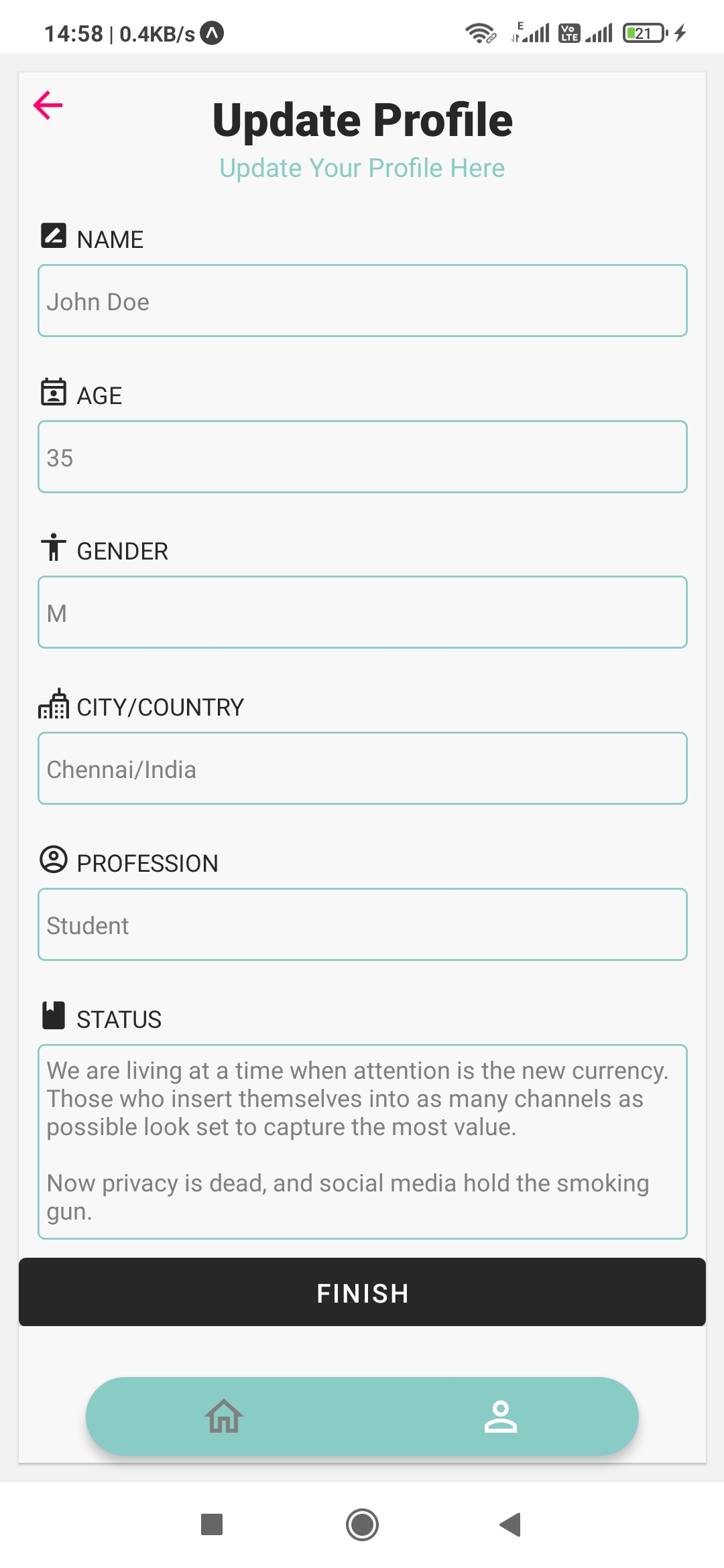Tap the Finish button
This screenshot has height=1568, width=724.
click(x=362, y=1292)
